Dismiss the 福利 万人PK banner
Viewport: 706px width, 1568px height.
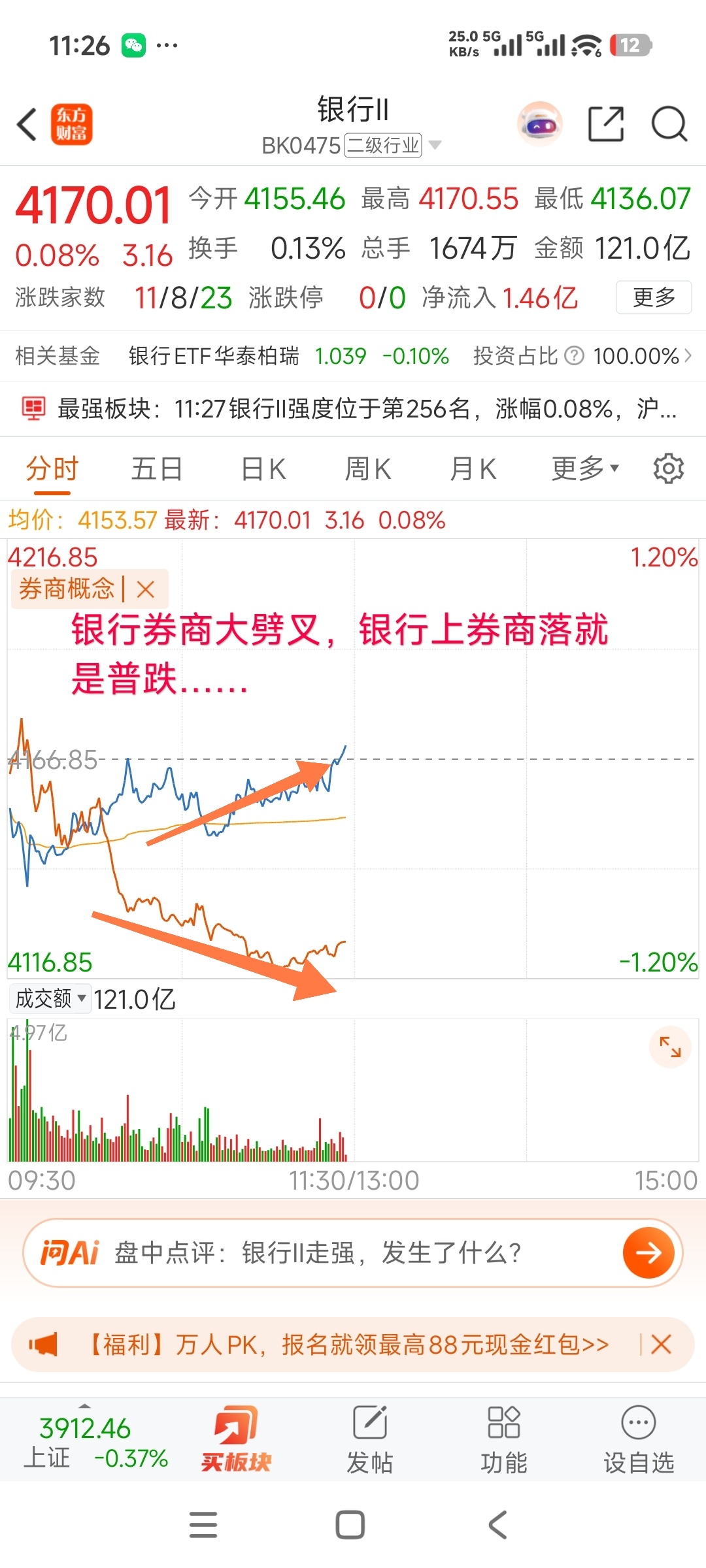click(662, 1345)
